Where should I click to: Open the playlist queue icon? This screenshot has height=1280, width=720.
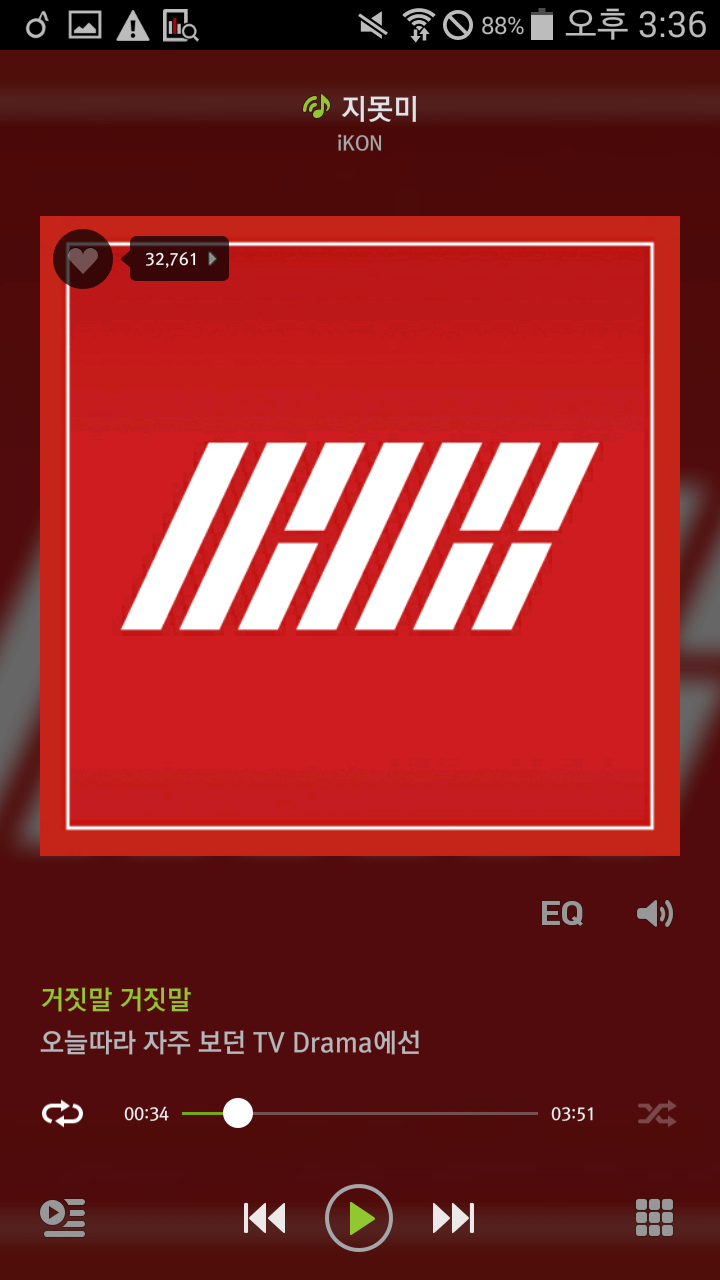(62, 1217)
